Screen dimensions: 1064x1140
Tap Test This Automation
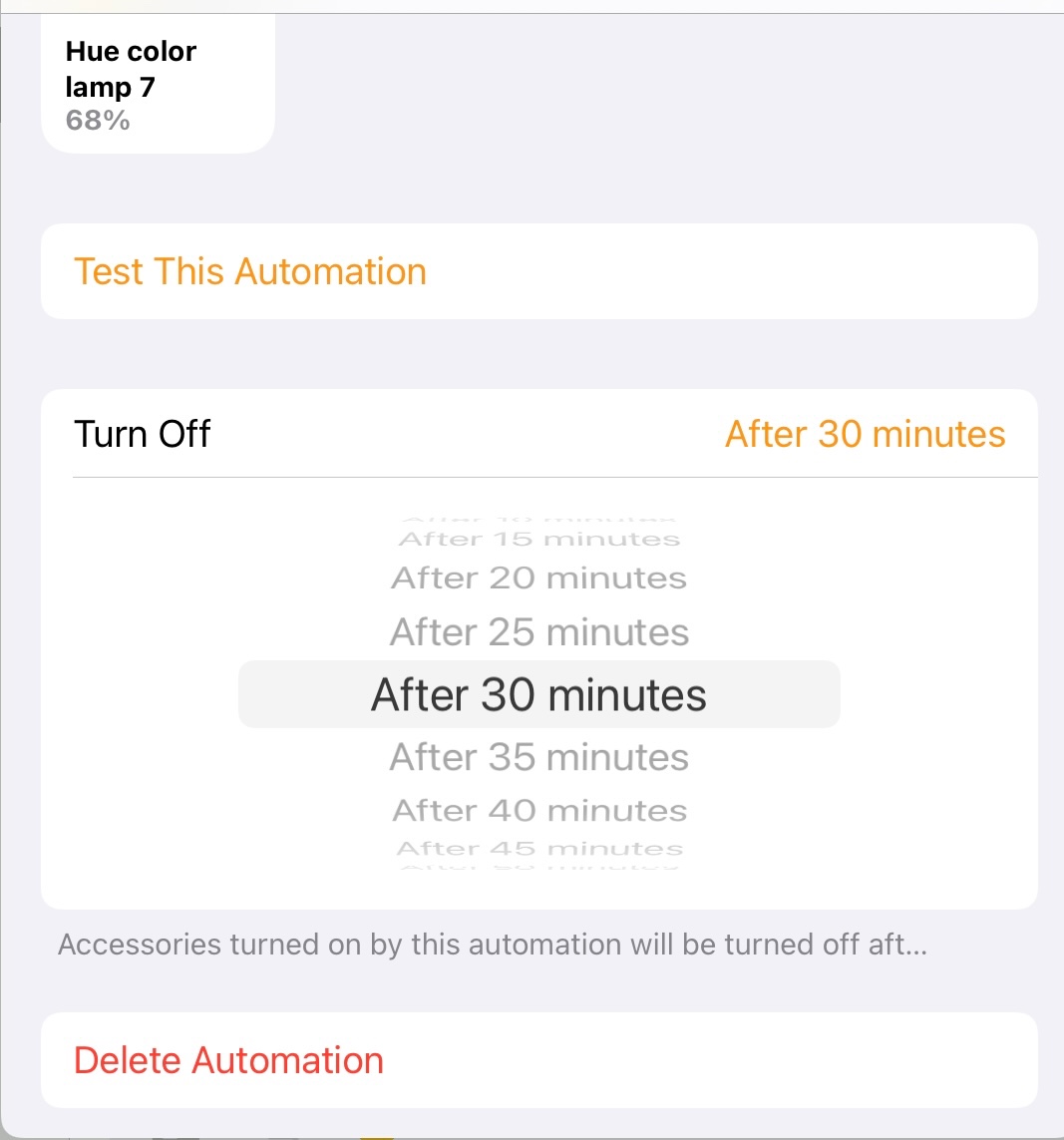tap(250, 271)
